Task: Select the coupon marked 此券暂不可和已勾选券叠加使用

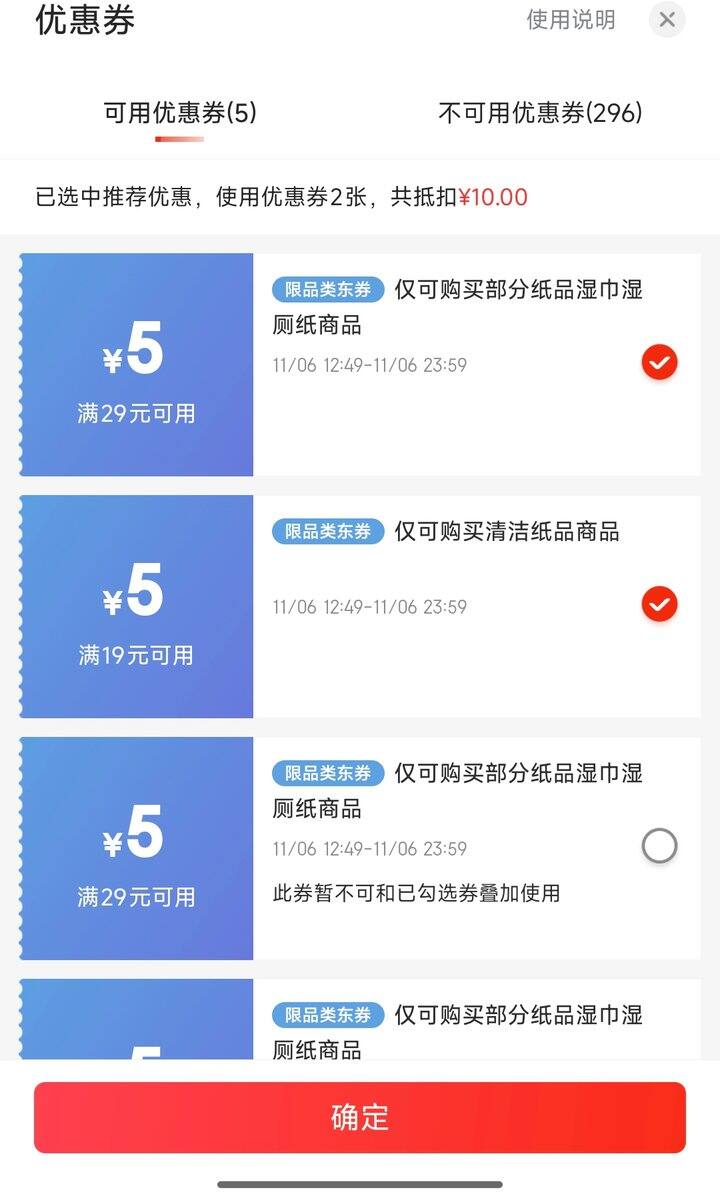Action: click(659, 847)
